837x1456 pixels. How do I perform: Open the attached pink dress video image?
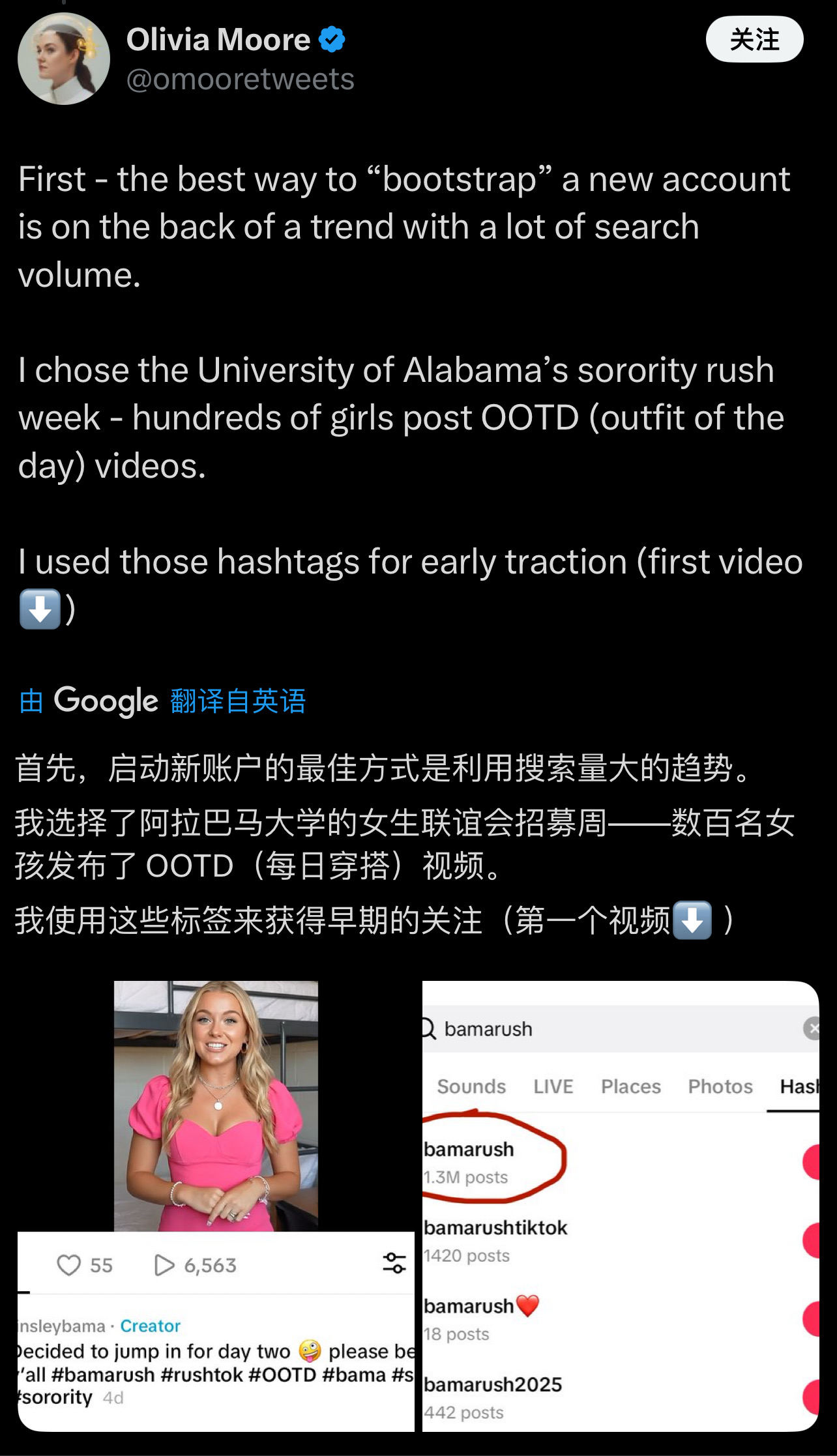(x=216, y=1206)
